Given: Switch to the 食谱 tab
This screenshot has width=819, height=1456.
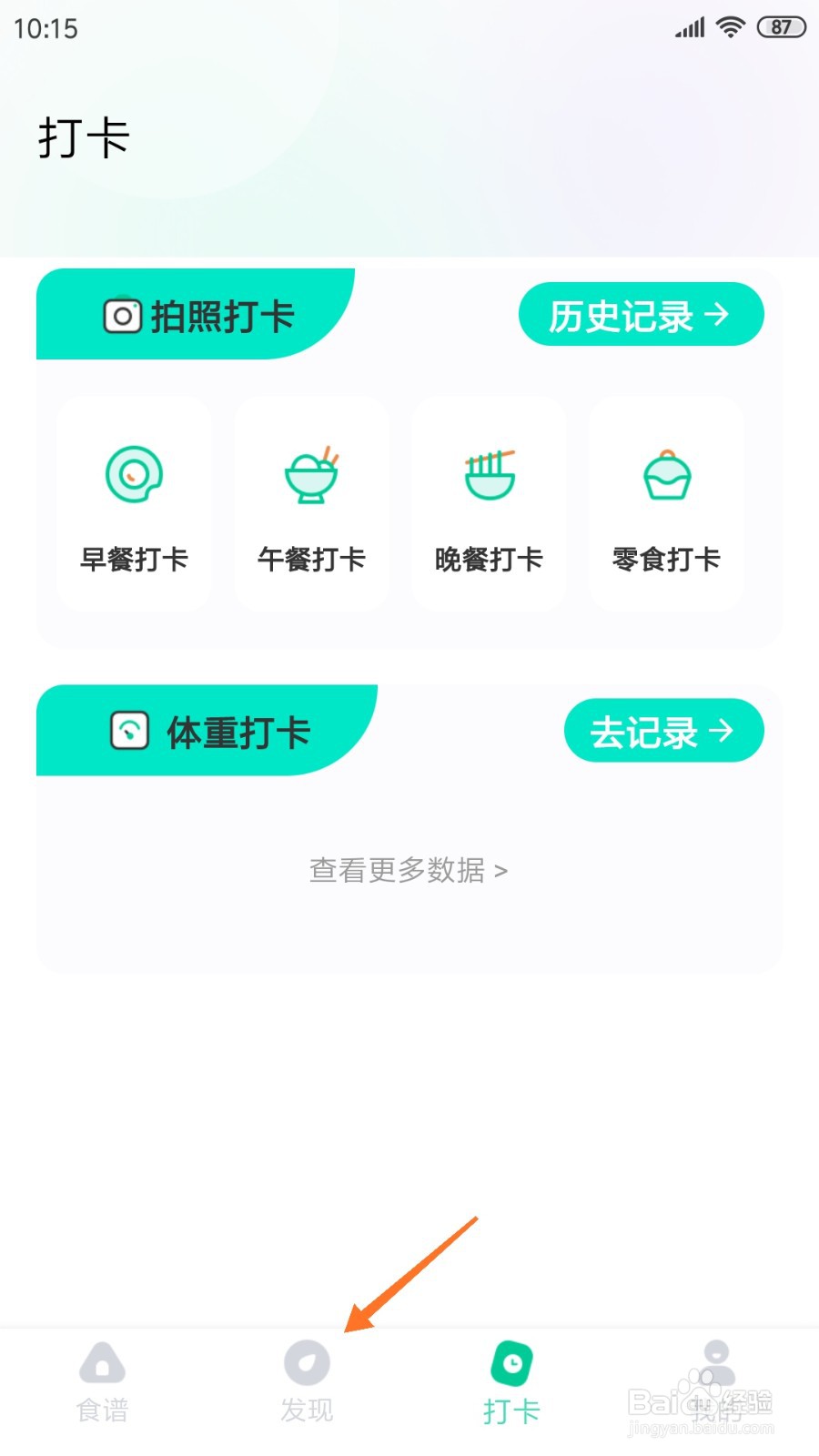Looking at the screenshot, I should [102, 1383].
